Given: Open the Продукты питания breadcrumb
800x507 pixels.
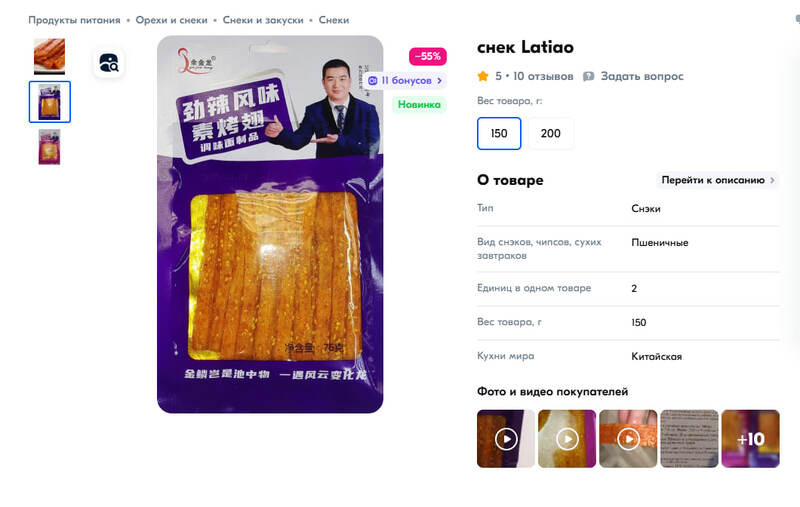Looking at the screenshot, I should pos(74,20).
